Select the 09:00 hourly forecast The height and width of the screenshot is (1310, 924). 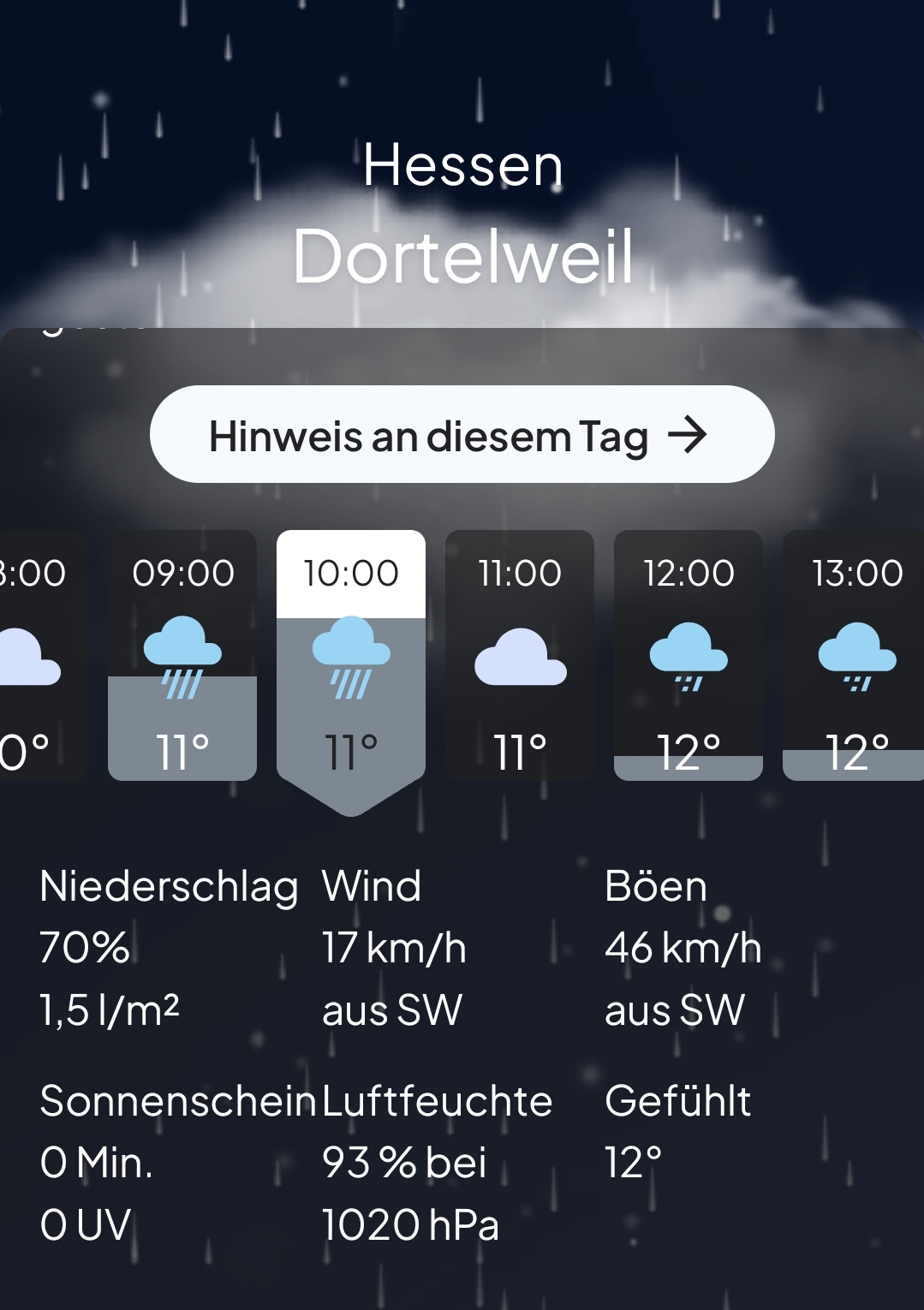182,655
